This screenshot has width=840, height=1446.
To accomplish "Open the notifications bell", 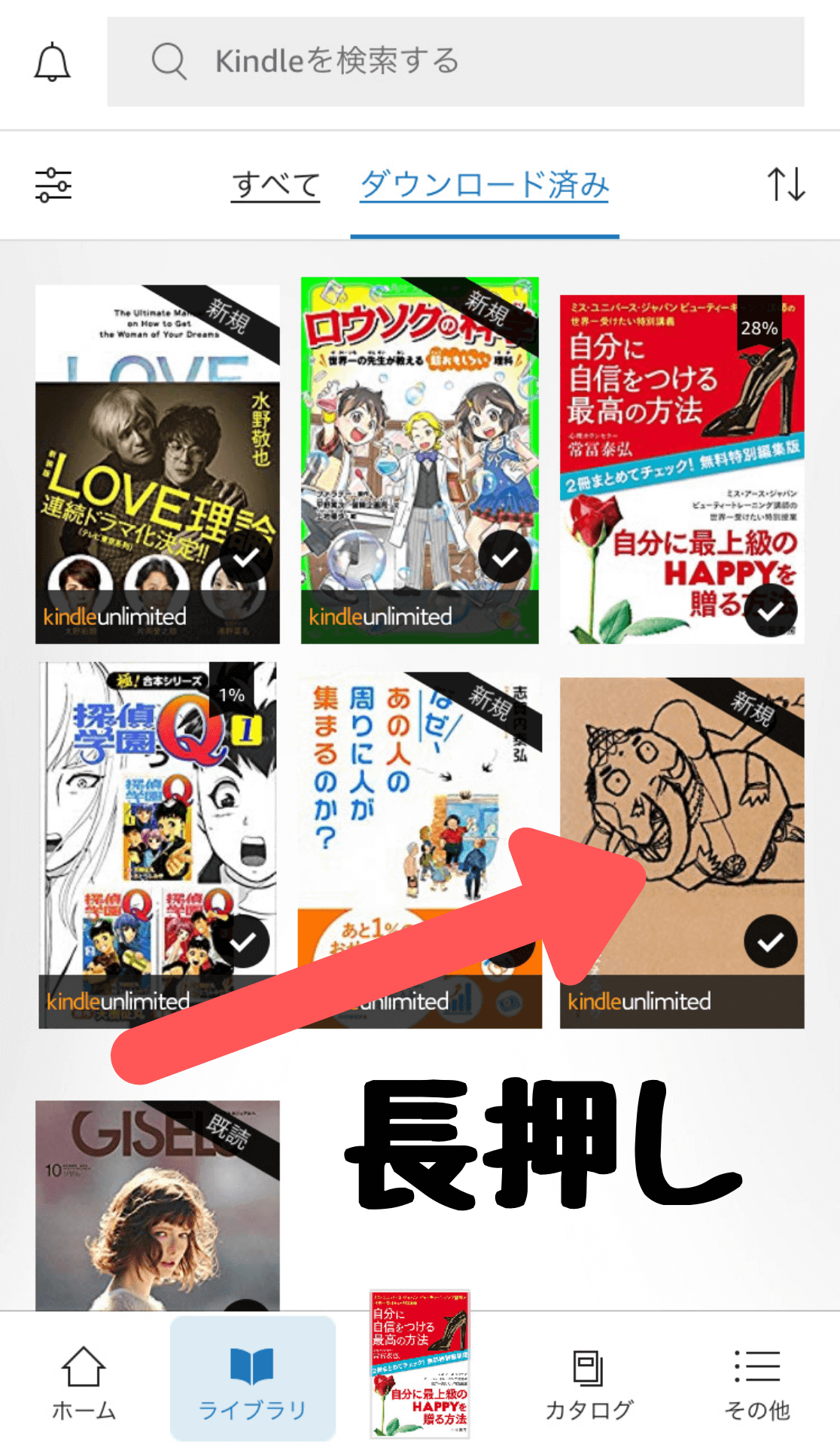I will 53,62.
